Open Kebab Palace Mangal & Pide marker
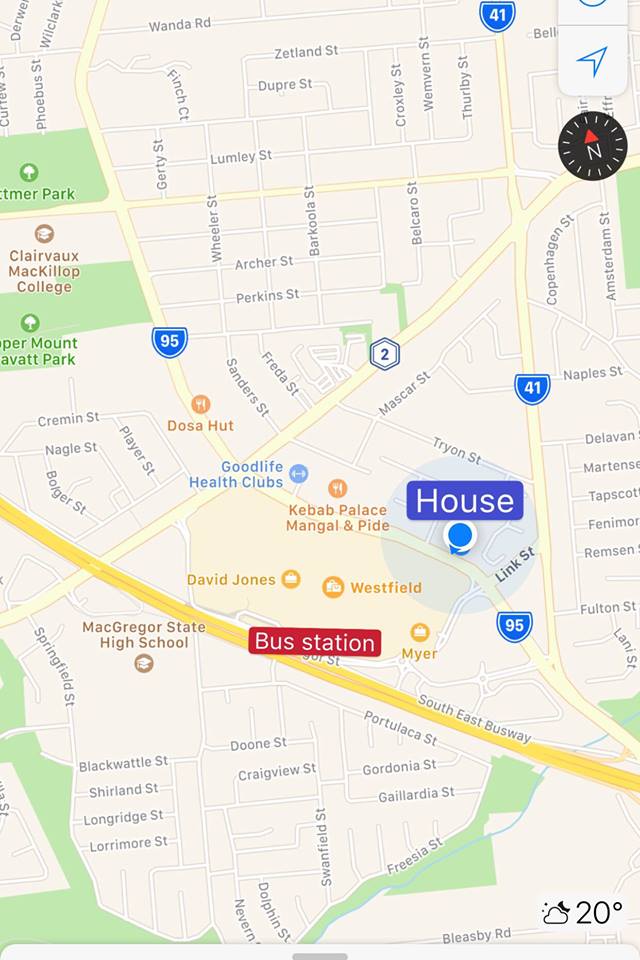The width and height of the screenshot is (640, 960). (338, 488)
